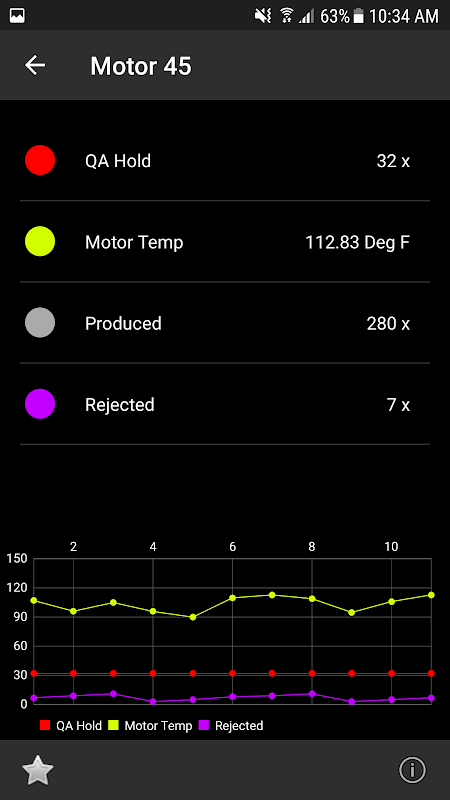Open the QA Hold row

pyautogui.click(x=225, y=161)
